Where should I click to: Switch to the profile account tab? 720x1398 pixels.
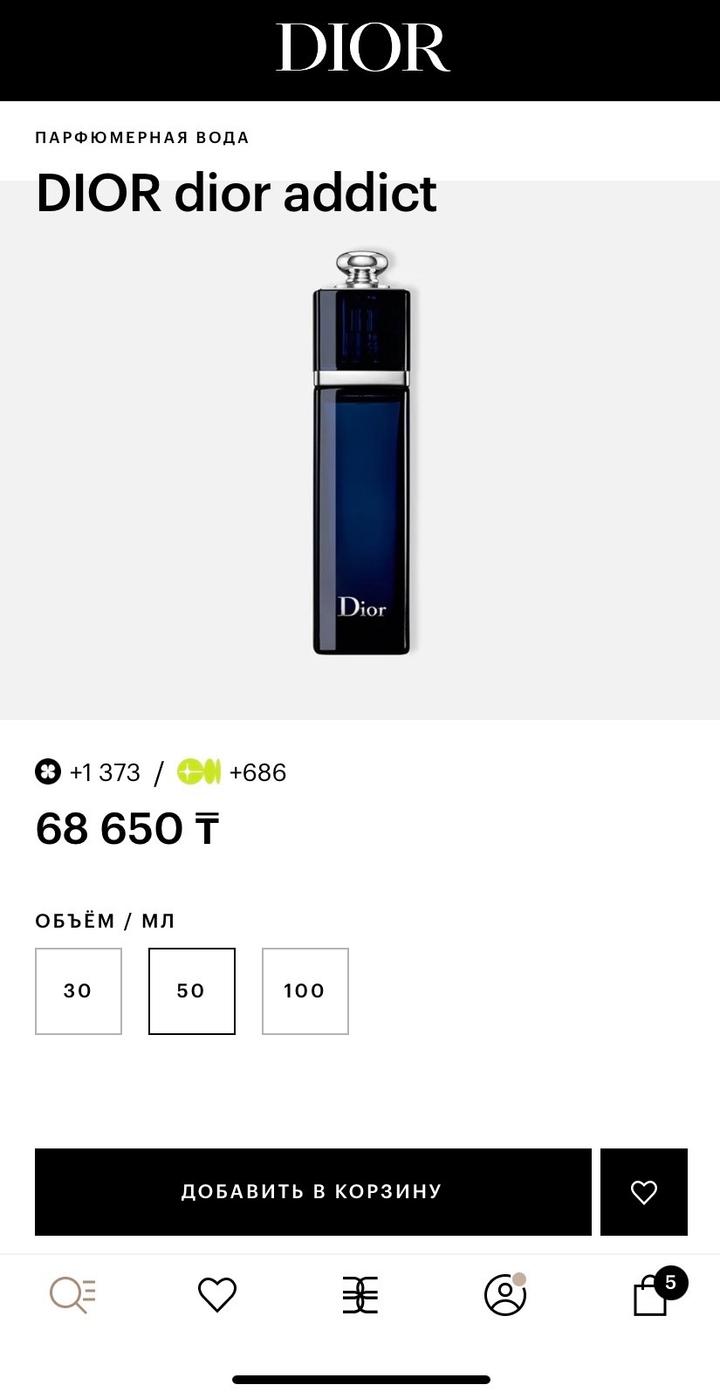(x=505, y=1295)
